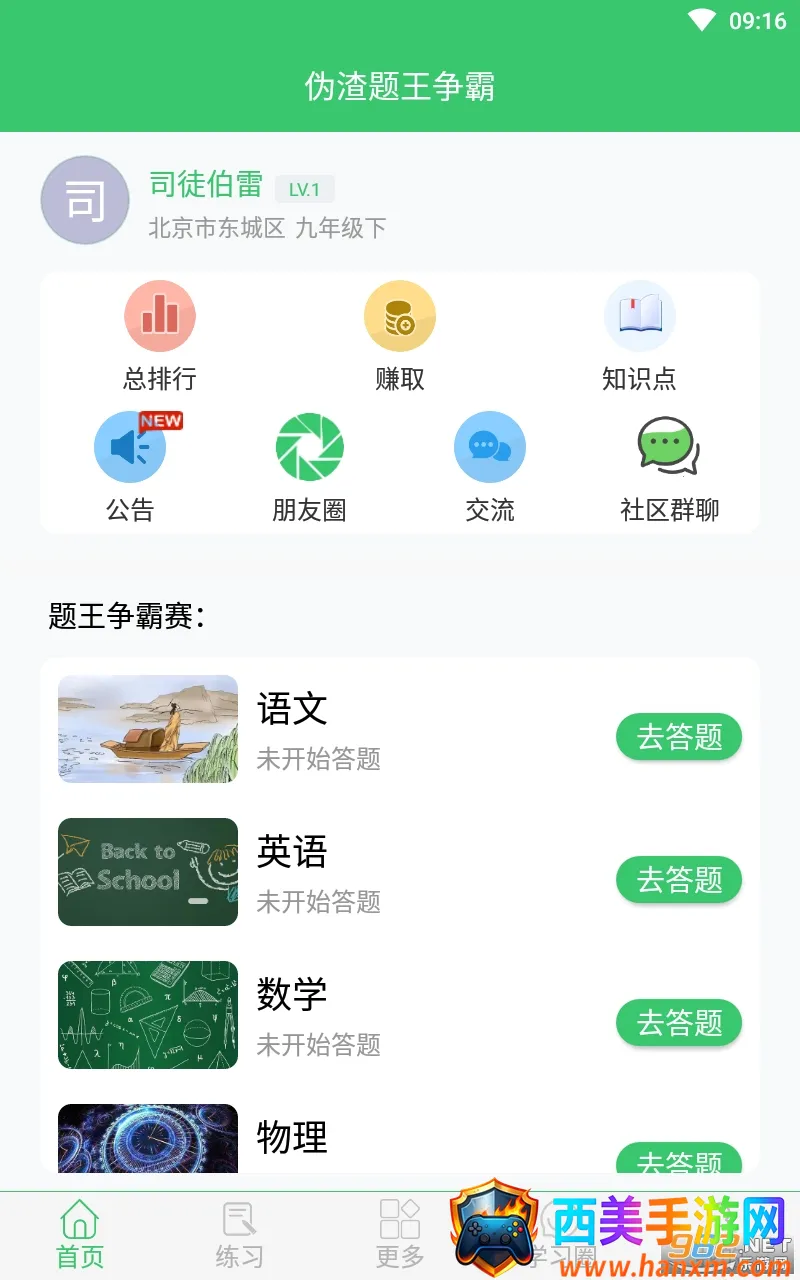800x1280 pixels.
Task: Go to the 更多 tab
Action: (x=400, y=1235)
